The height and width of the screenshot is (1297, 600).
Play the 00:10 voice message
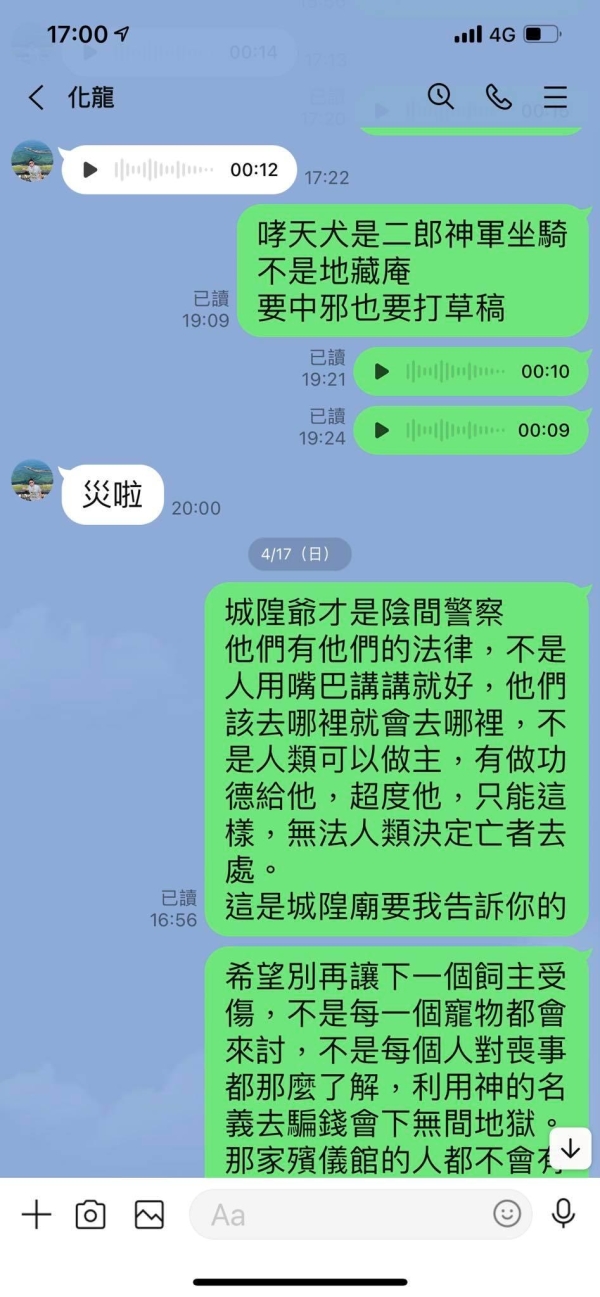tap(381, 372)
